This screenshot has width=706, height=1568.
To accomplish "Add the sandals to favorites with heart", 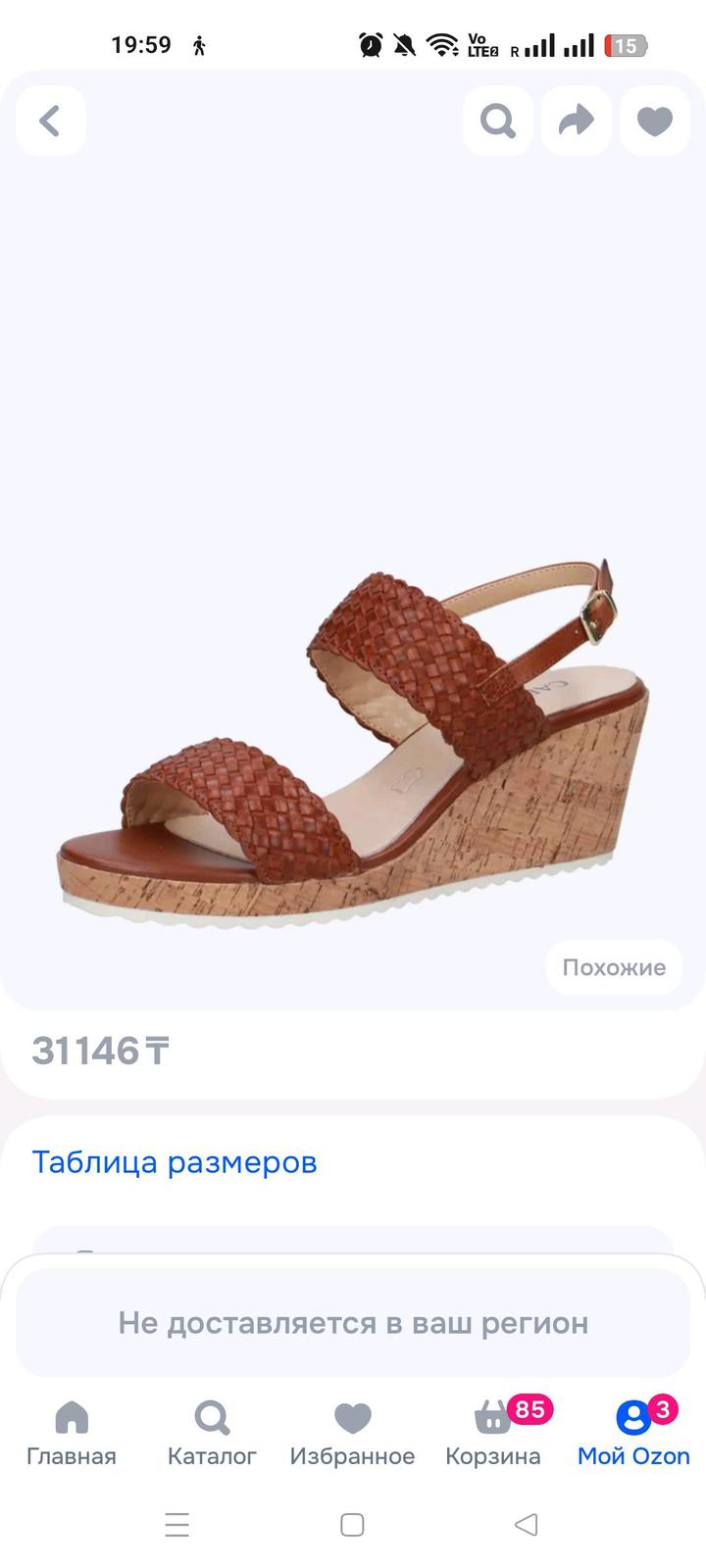I will 654,121.
